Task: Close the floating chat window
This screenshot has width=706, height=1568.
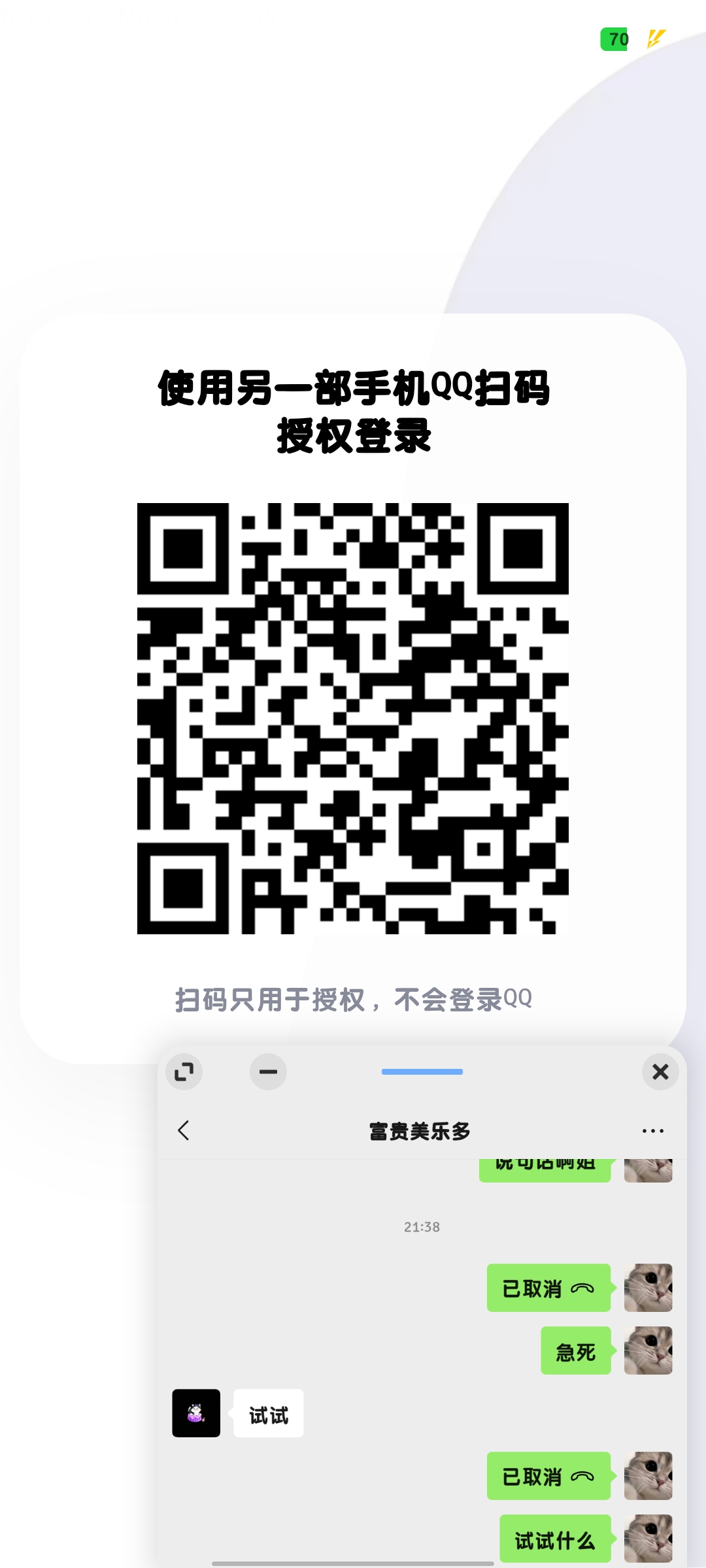Action: tap(660, 1071)
